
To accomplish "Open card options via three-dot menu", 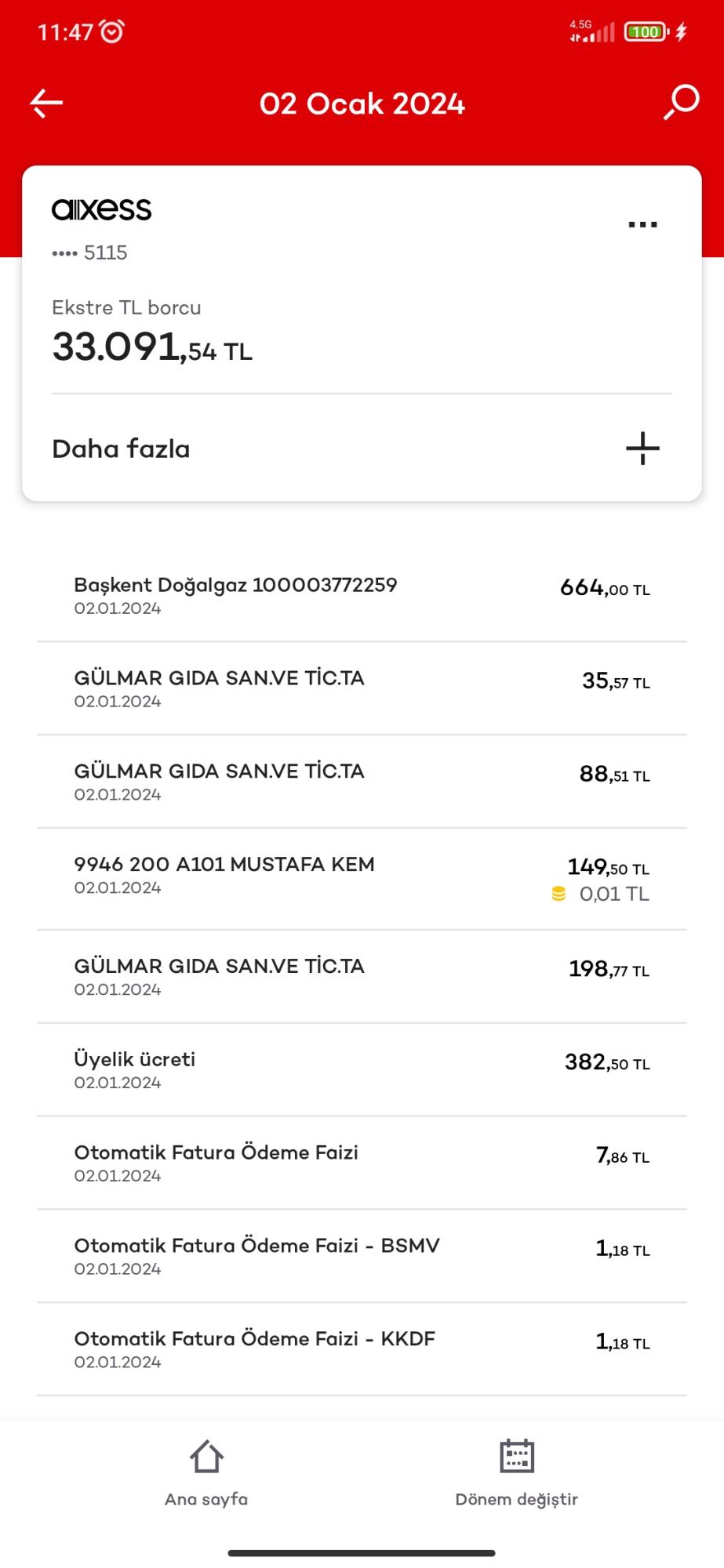I will (x=642, y=223).
